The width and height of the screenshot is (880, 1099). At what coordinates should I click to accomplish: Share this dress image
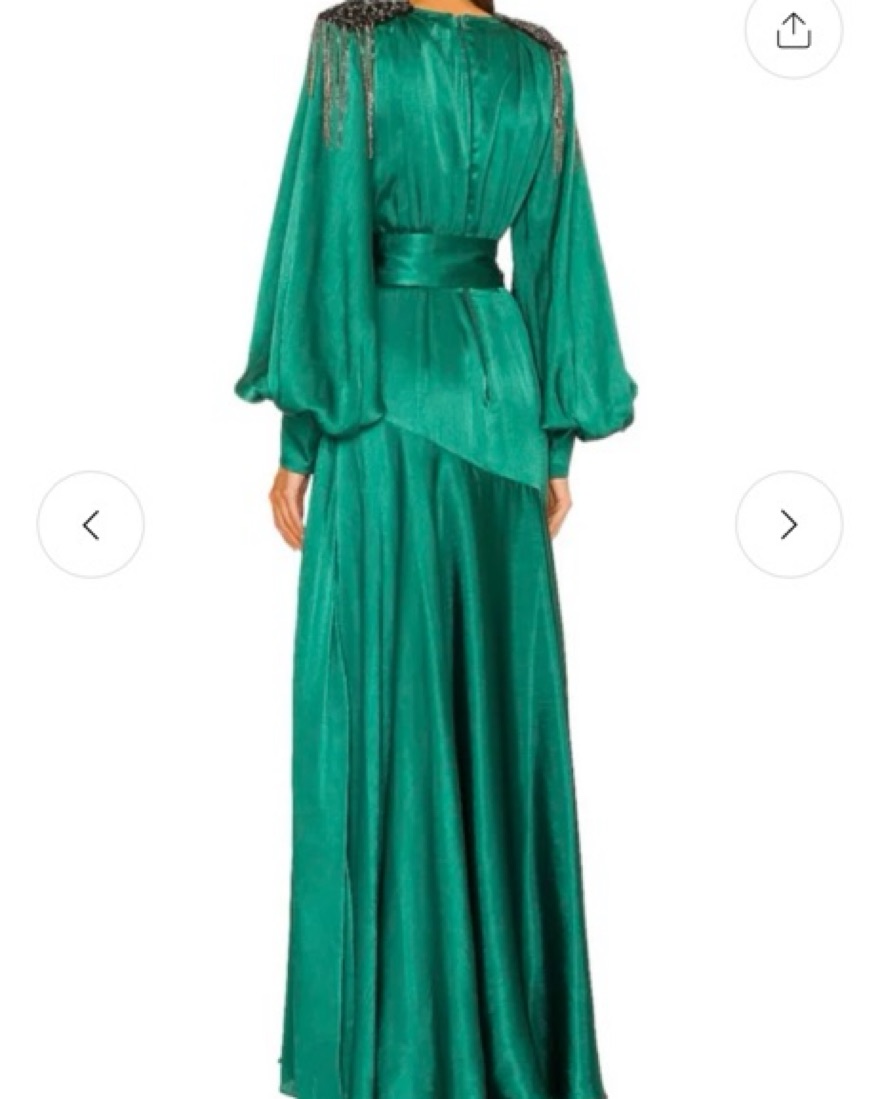point(793,30)
